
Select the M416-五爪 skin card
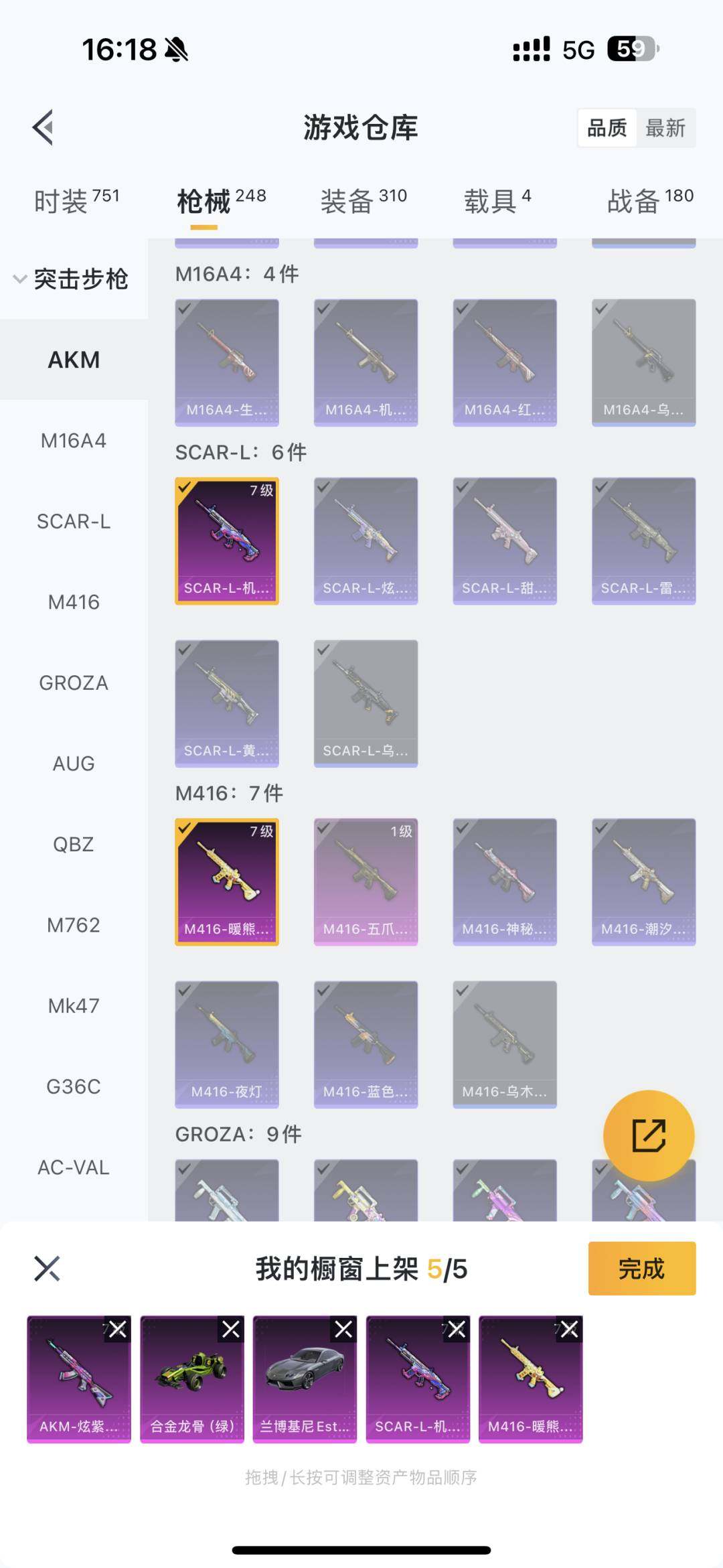tap(366, 881)
